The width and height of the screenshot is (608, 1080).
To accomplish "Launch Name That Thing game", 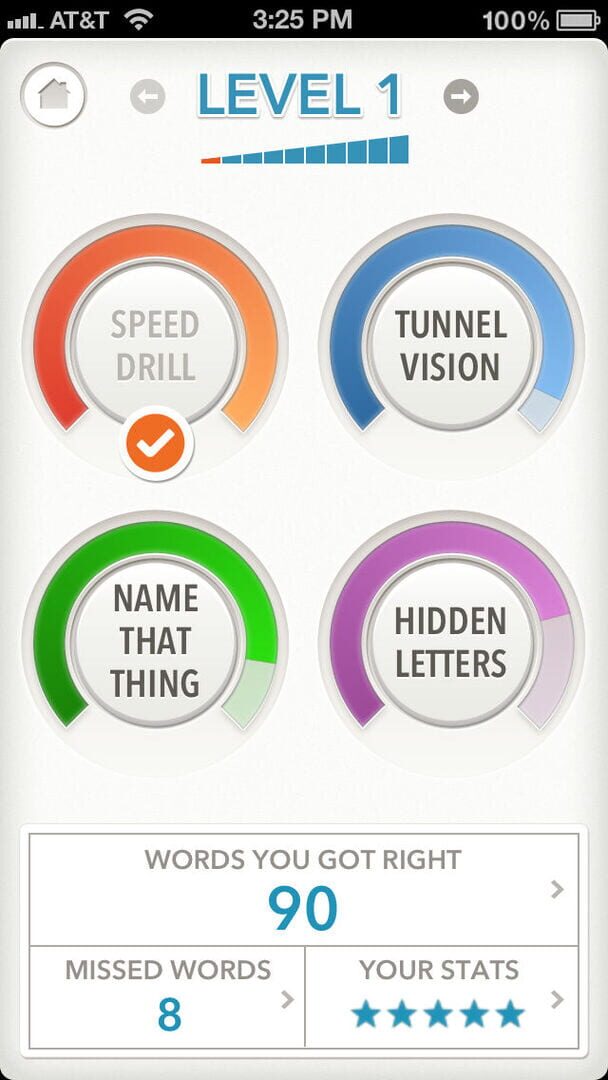I will 155,640.
